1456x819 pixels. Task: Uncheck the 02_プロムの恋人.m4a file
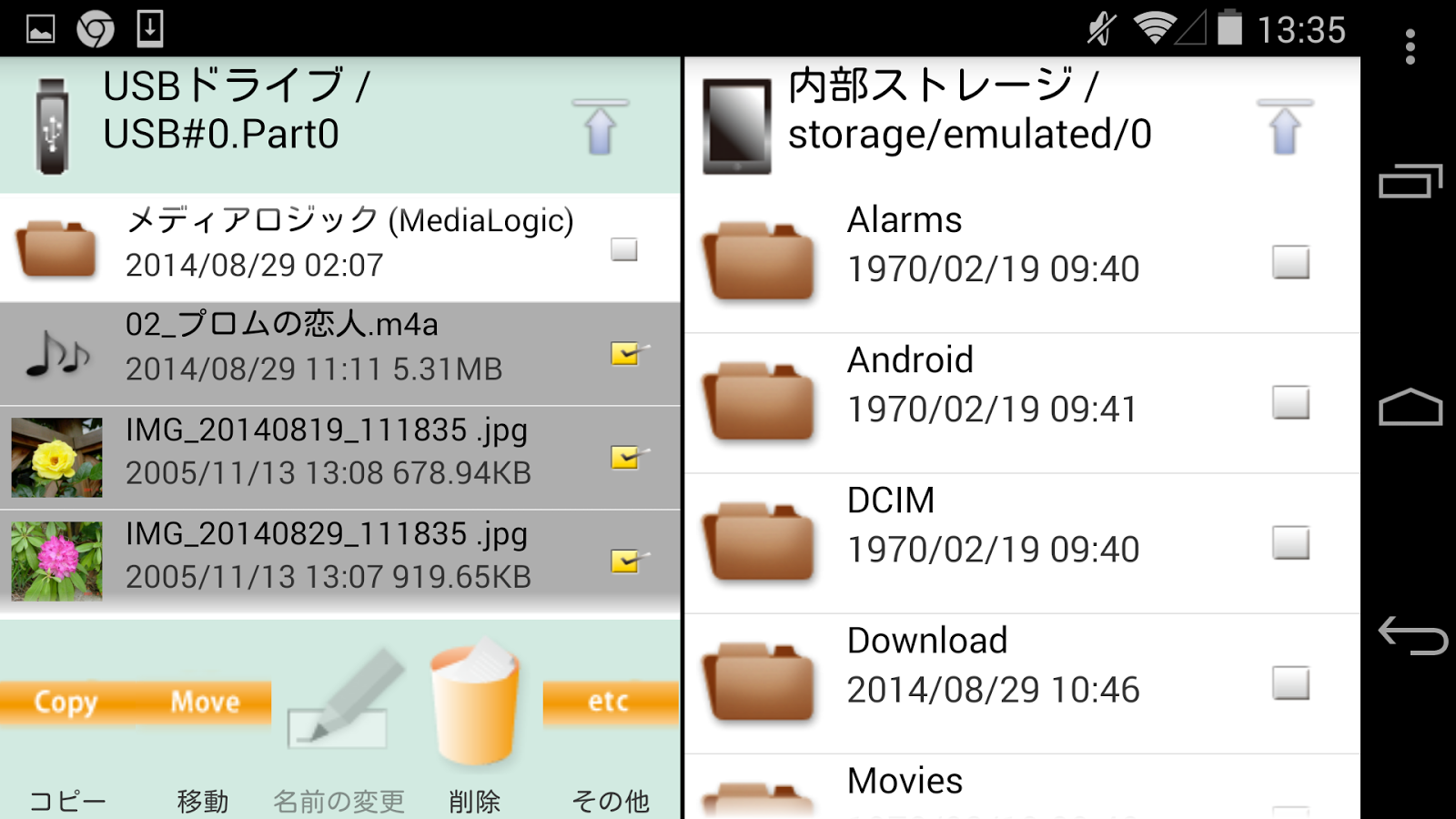click(x=627, y=353)
